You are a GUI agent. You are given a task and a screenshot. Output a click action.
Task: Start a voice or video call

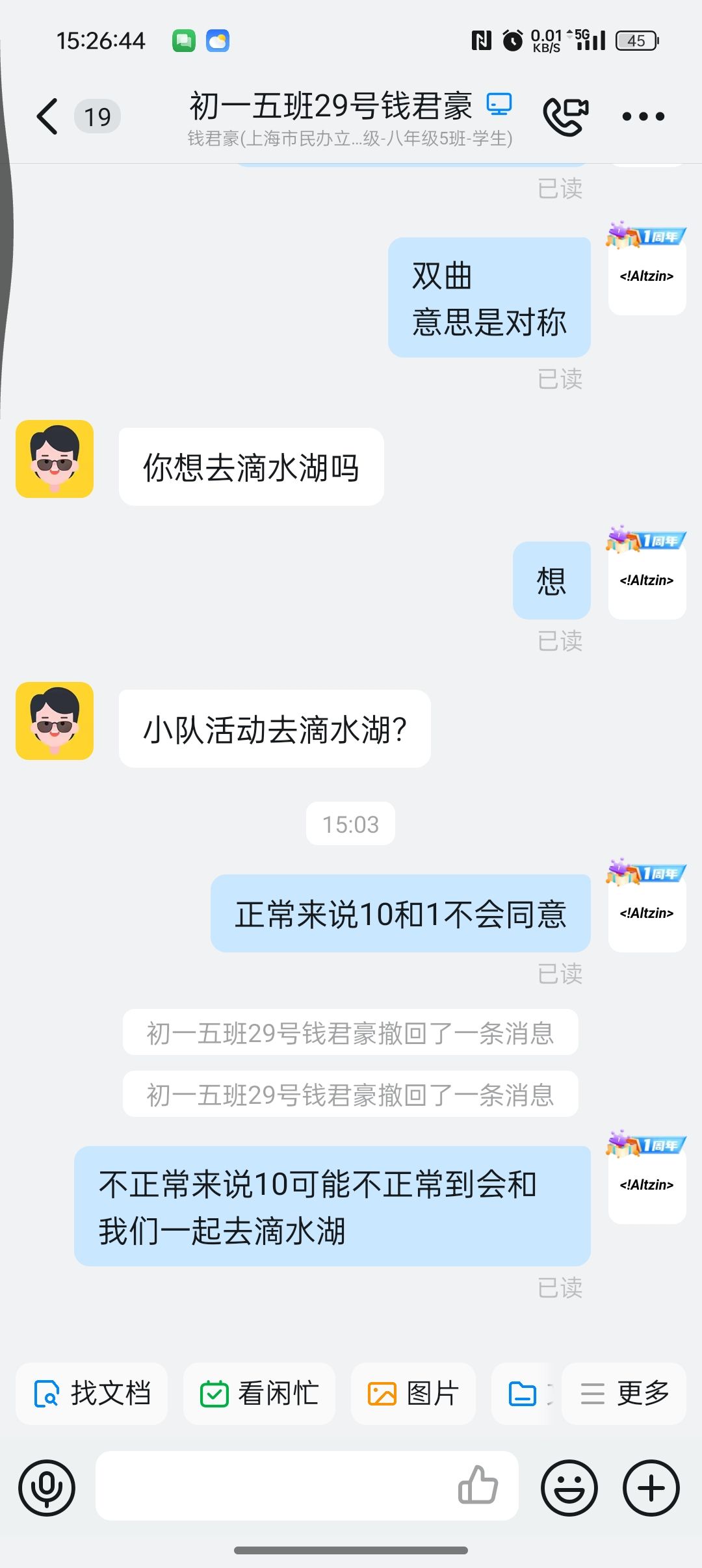point(565,116)
